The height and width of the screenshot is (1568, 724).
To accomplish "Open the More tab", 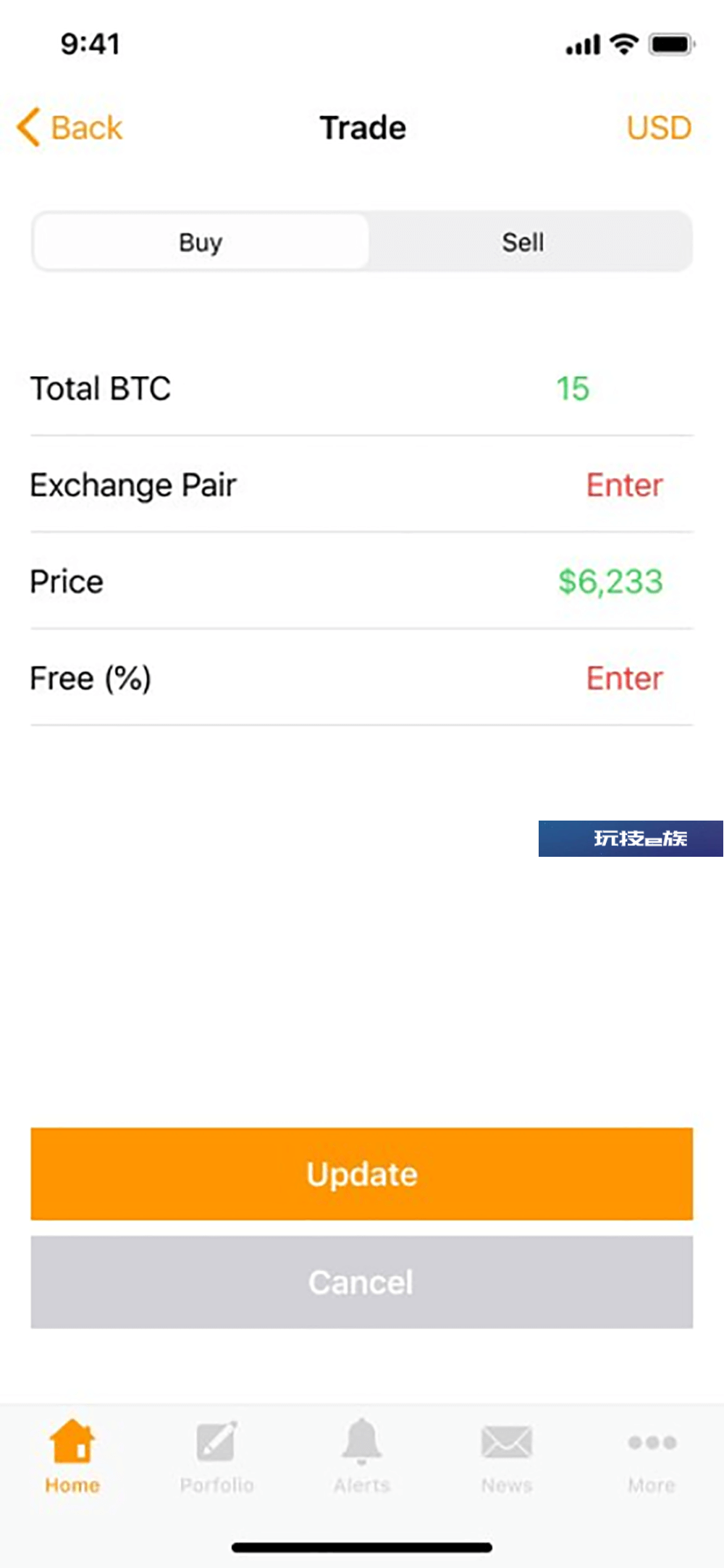I will pos(652,1457).
